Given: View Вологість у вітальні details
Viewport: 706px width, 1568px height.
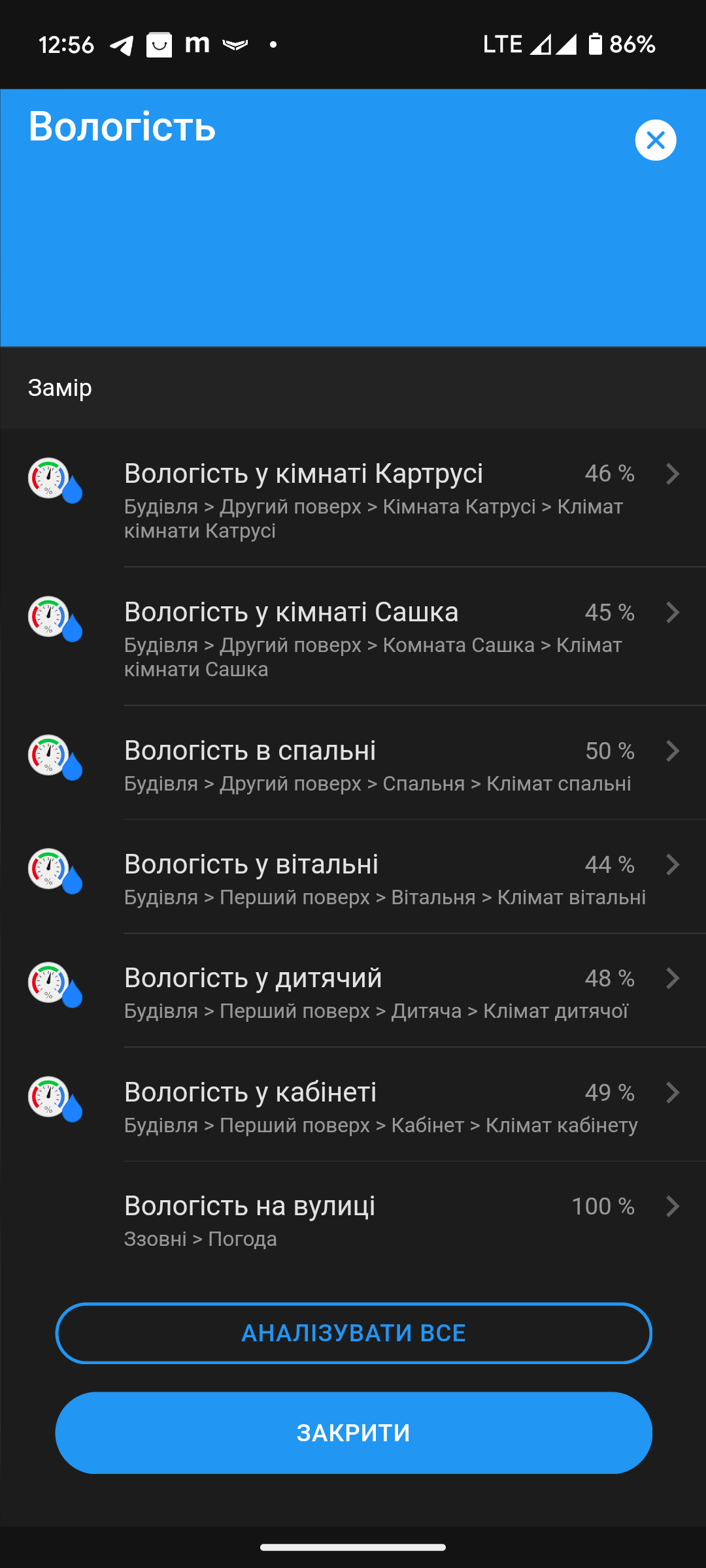Looking at the screenshot, I should click(x=353, y=877).
